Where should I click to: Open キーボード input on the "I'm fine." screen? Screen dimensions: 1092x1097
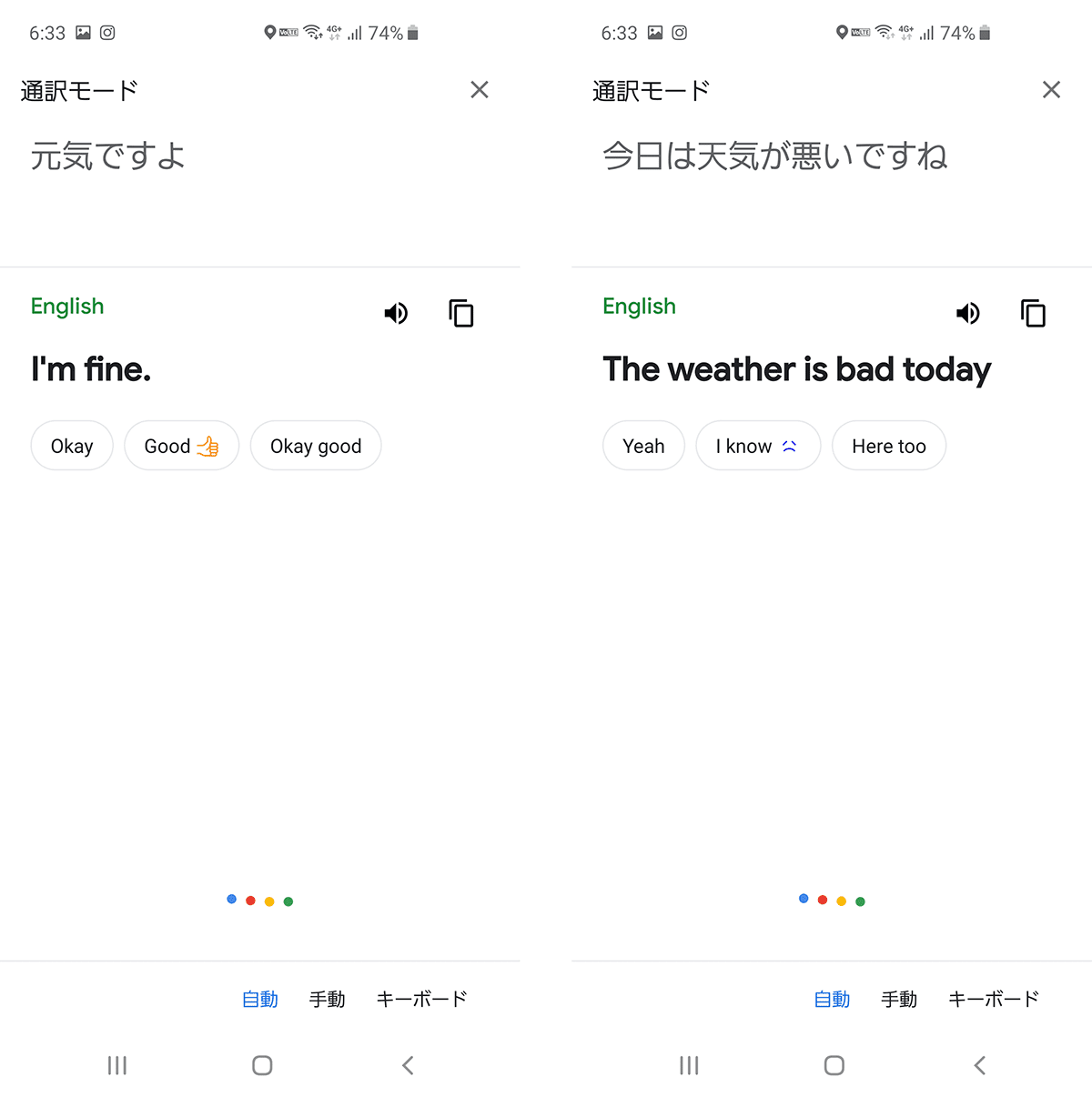click(x=421, y=999)
